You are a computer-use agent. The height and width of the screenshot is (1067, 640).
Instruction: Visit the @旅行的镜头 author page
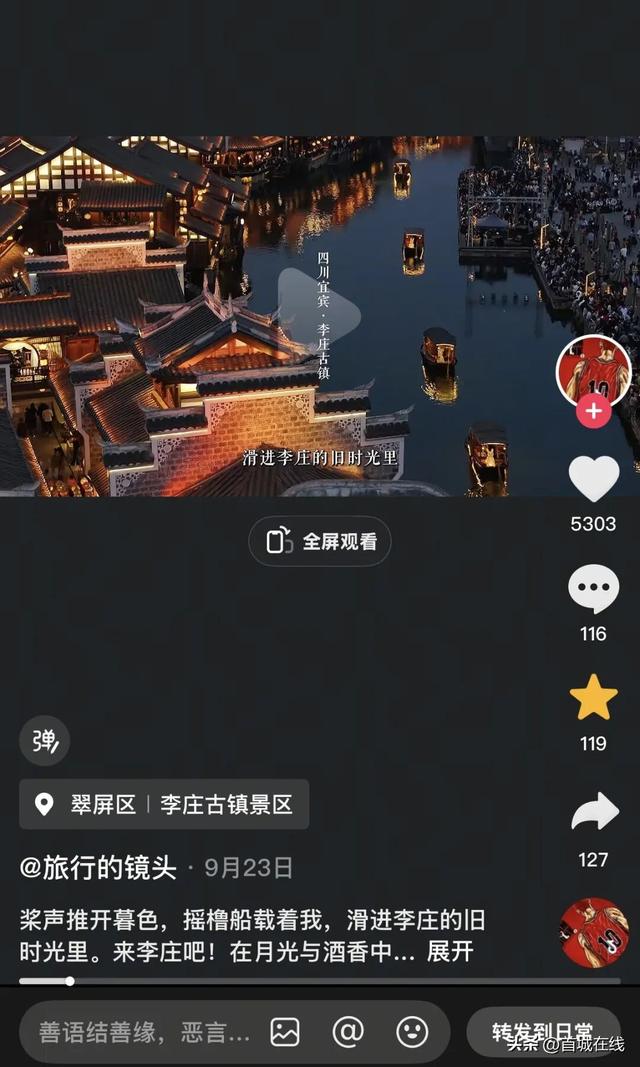98,868
